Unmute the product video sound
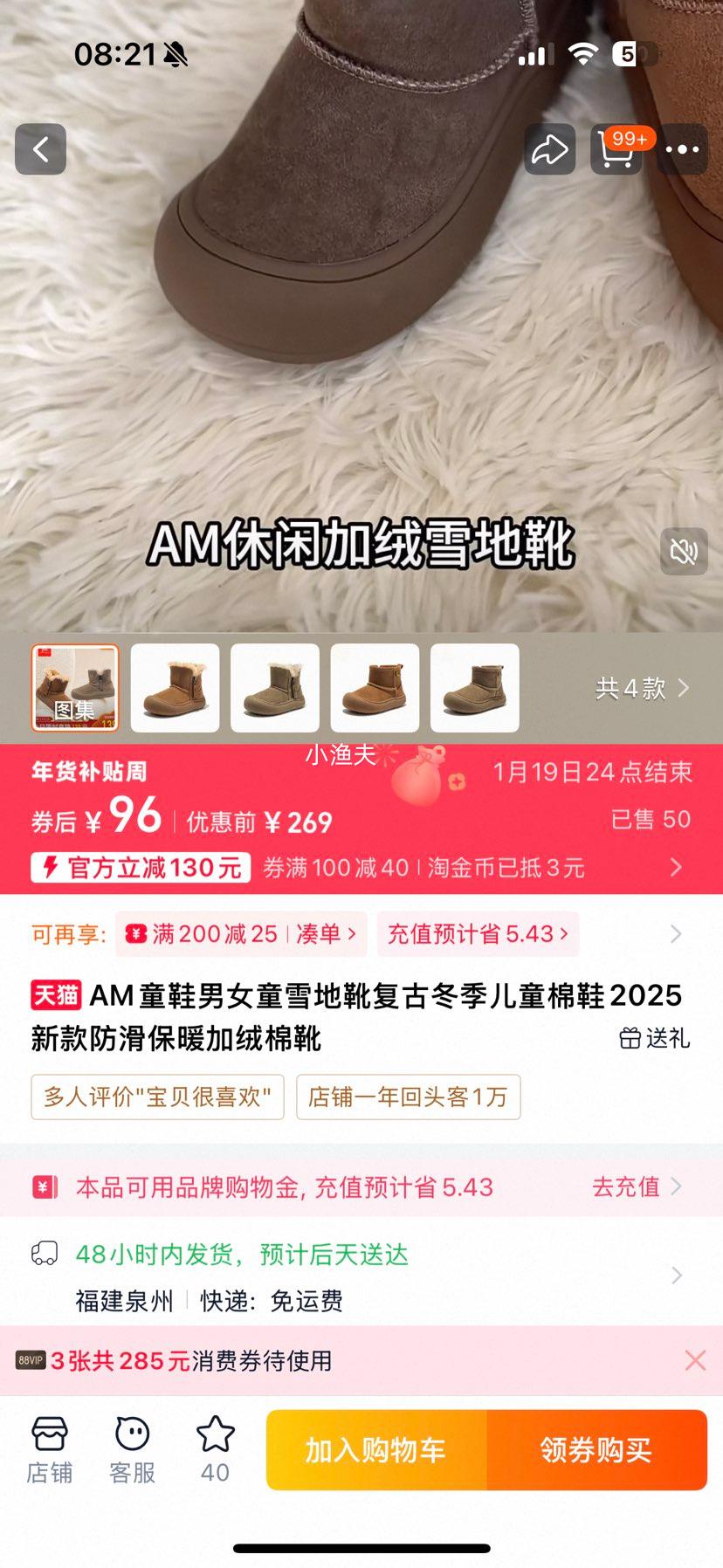723x1568 pixels. (685, 552)
